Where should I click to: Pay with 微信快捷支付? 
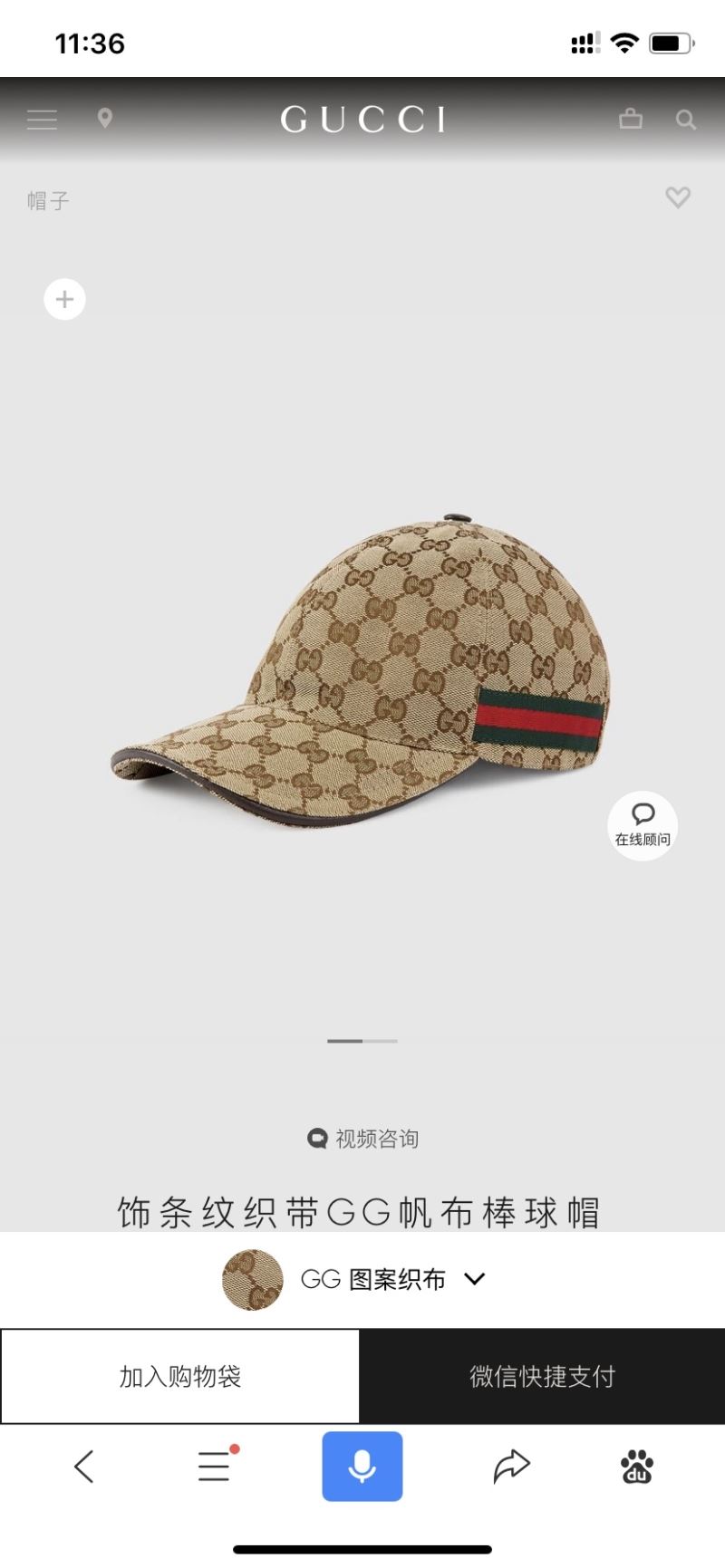click(542, 1376)
